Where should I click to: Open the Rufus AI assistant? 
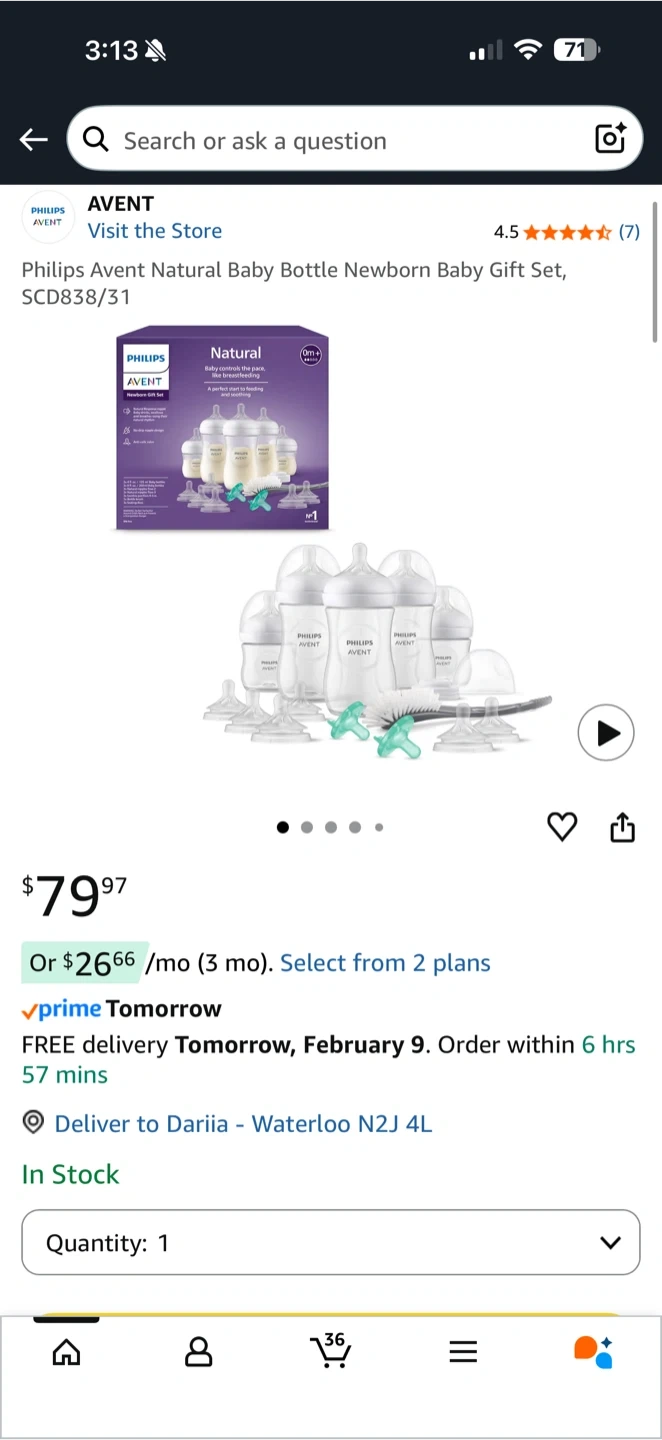coord(593,1351)
